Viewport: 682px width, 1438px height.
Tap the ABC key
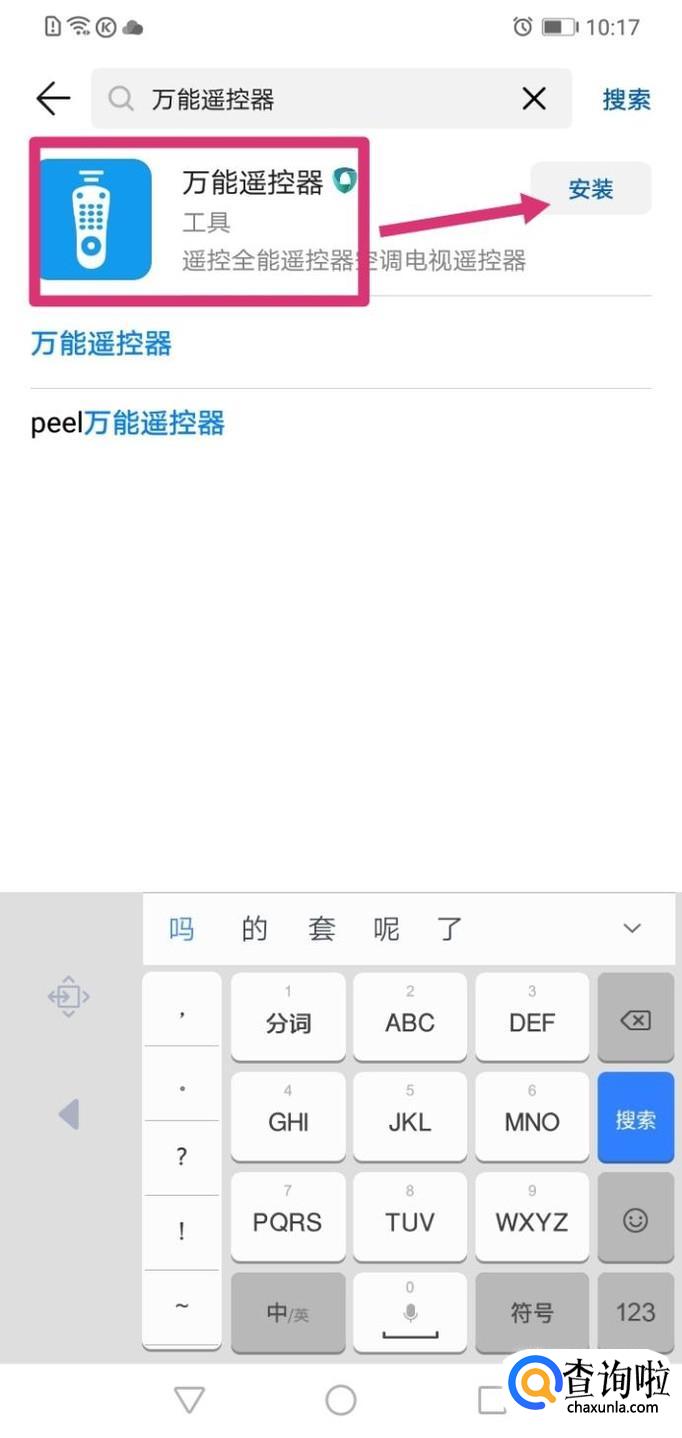click(x=410, y=1018)
